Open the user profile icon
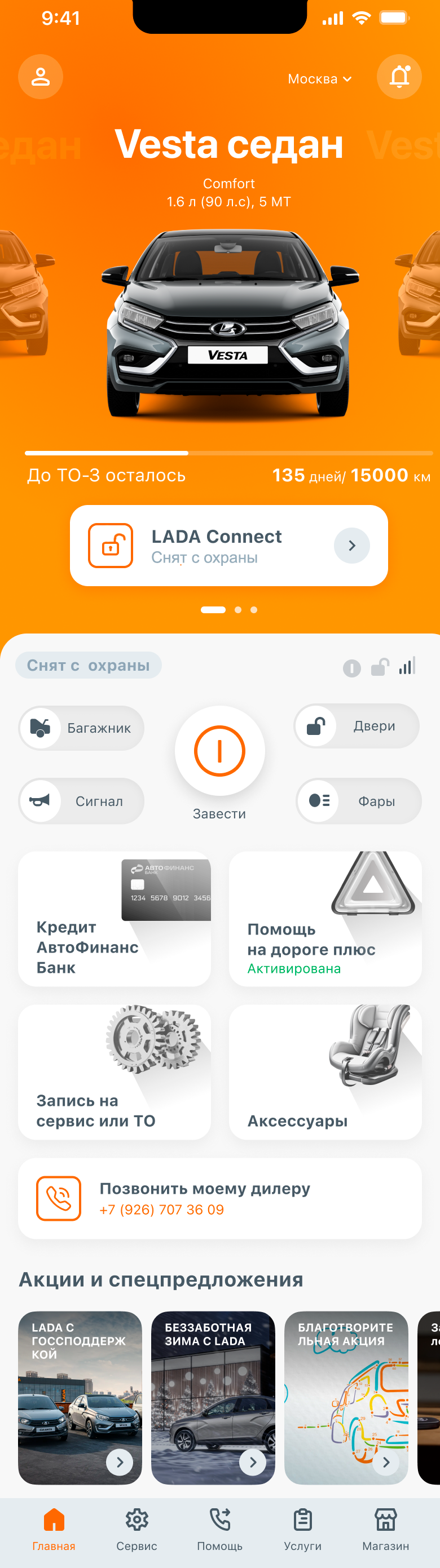 click(x=40, y=77)
